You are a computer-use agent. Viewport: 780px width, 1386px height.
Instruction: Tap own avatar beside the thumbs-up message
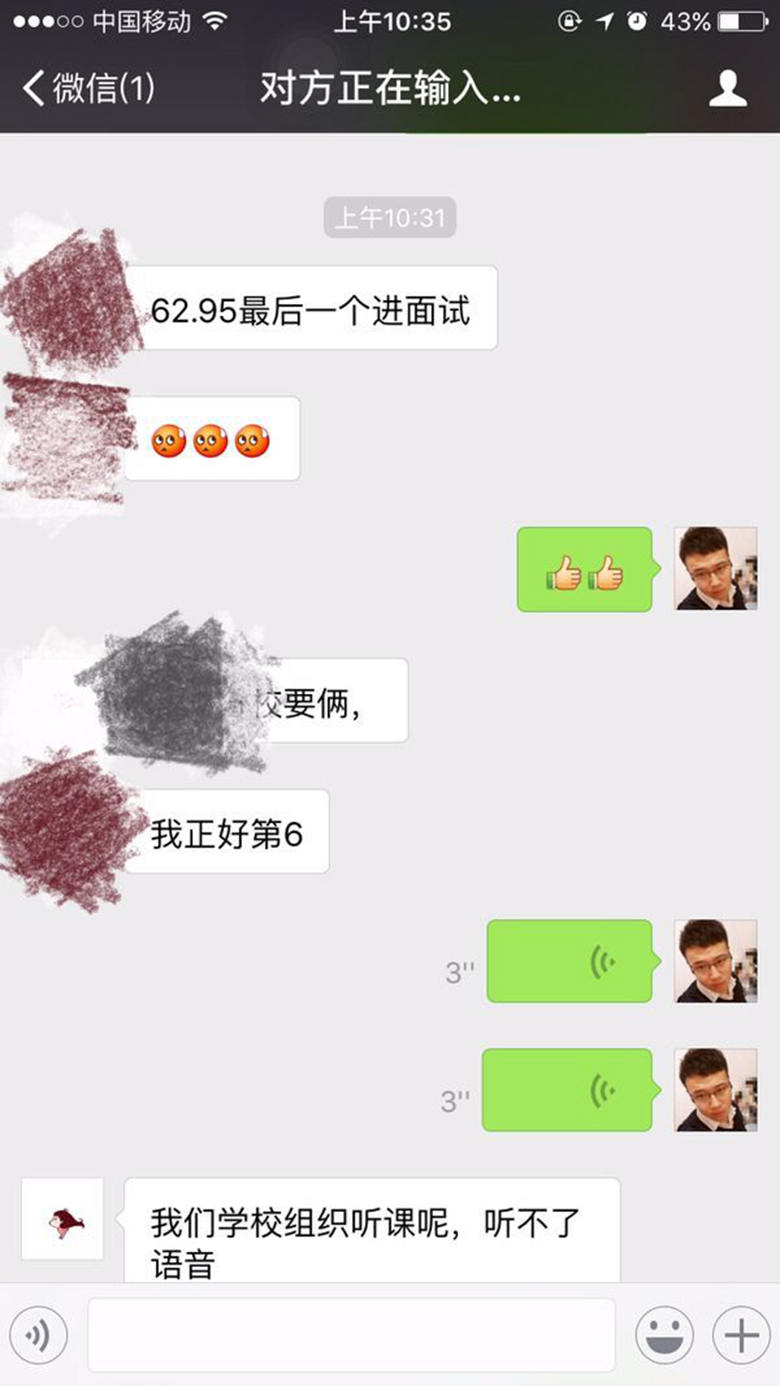click(715, 568)
